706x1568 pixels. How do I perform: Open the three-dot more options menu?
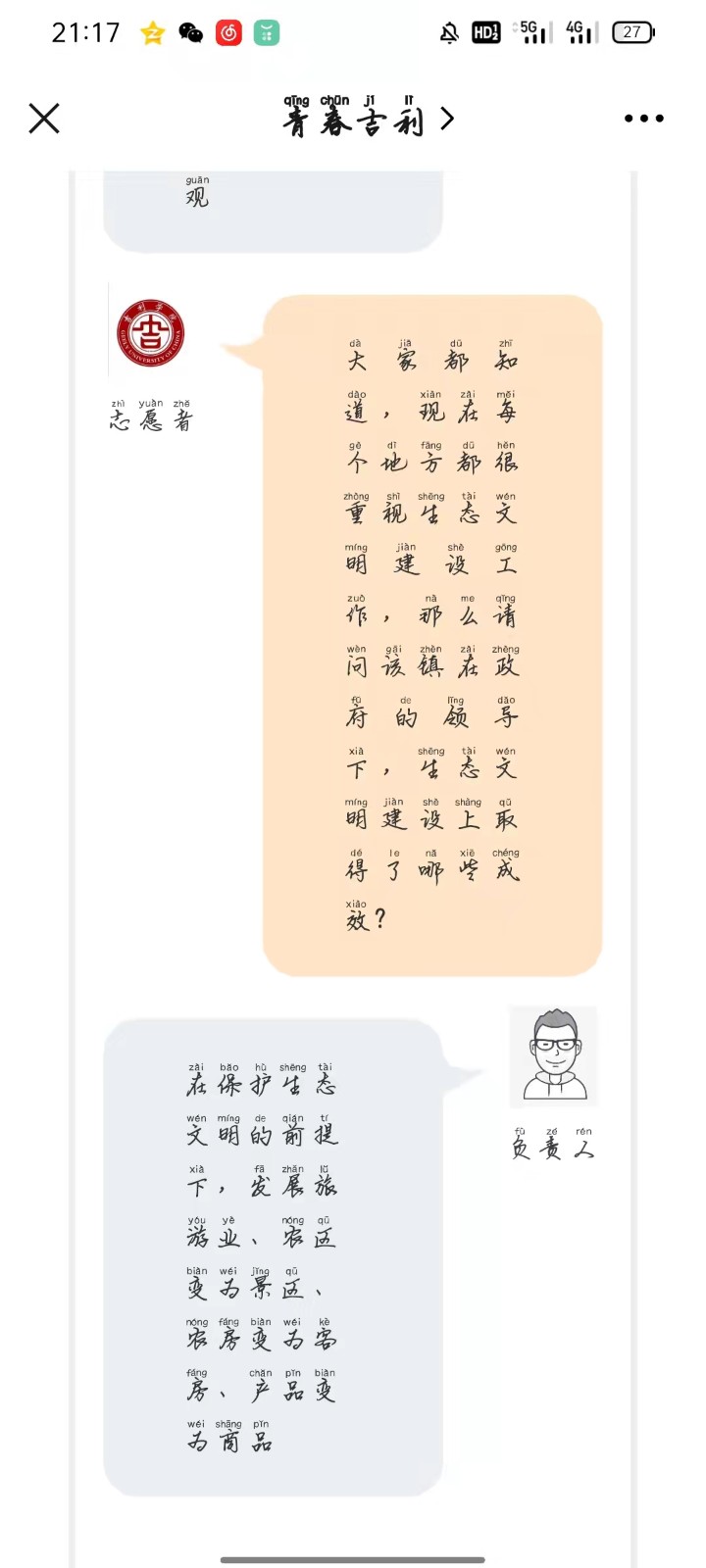pos(643,119)
